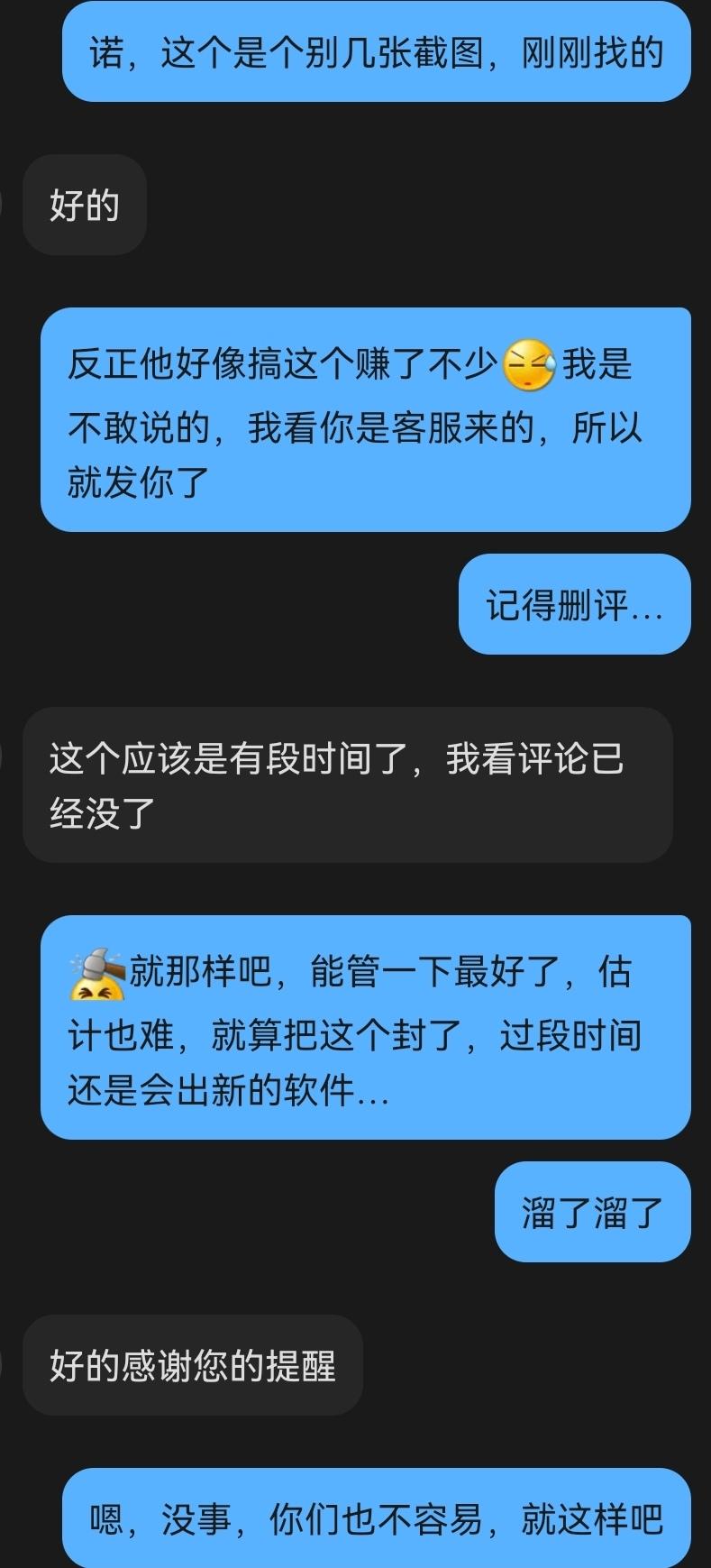Viewport: 711px width, 1568px height.
Task: Select the 评论已经没了 message
Action: pyautogui.click(x=349, y=784)
